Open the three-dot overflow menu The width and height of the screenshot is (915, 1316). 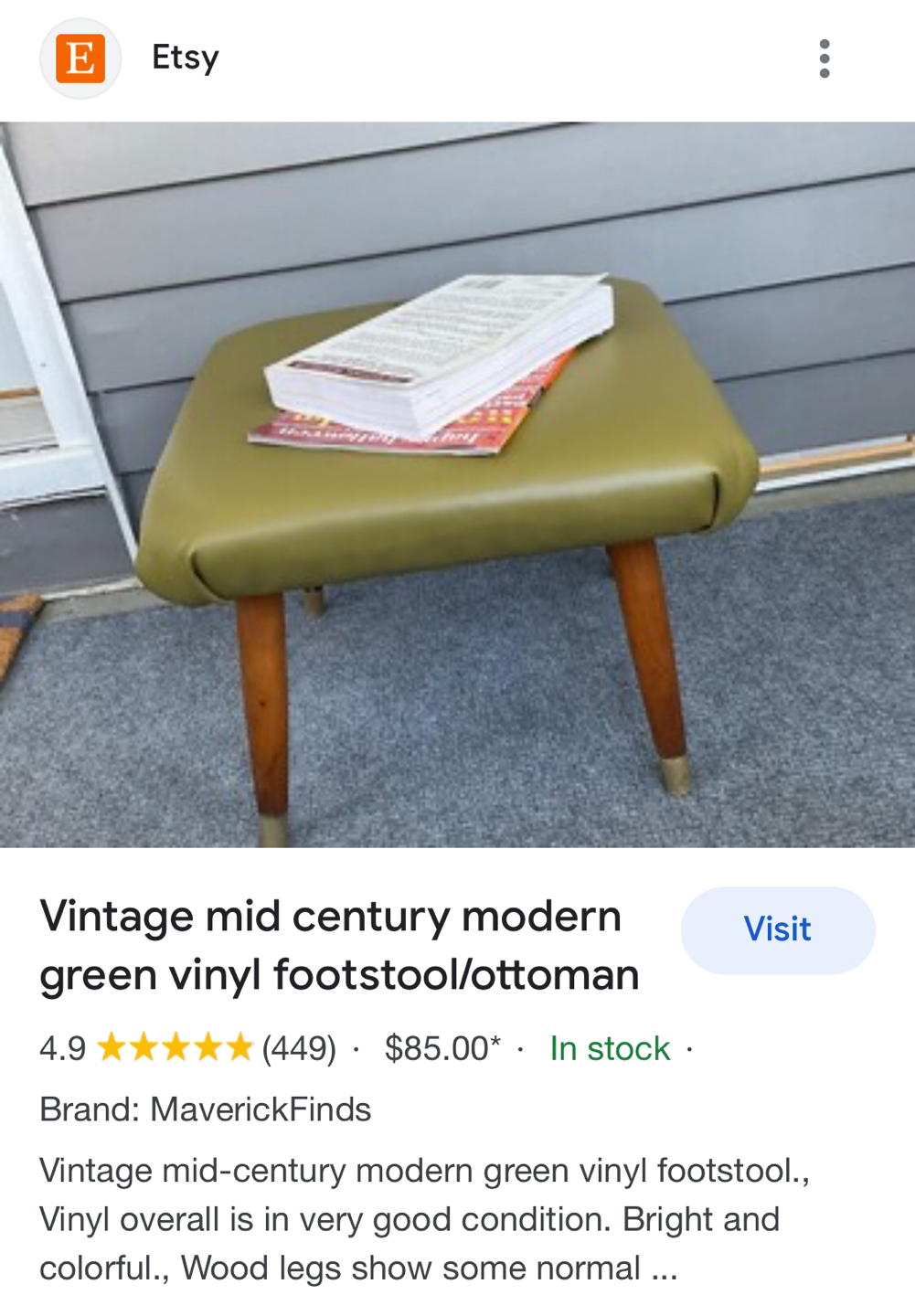824,59
